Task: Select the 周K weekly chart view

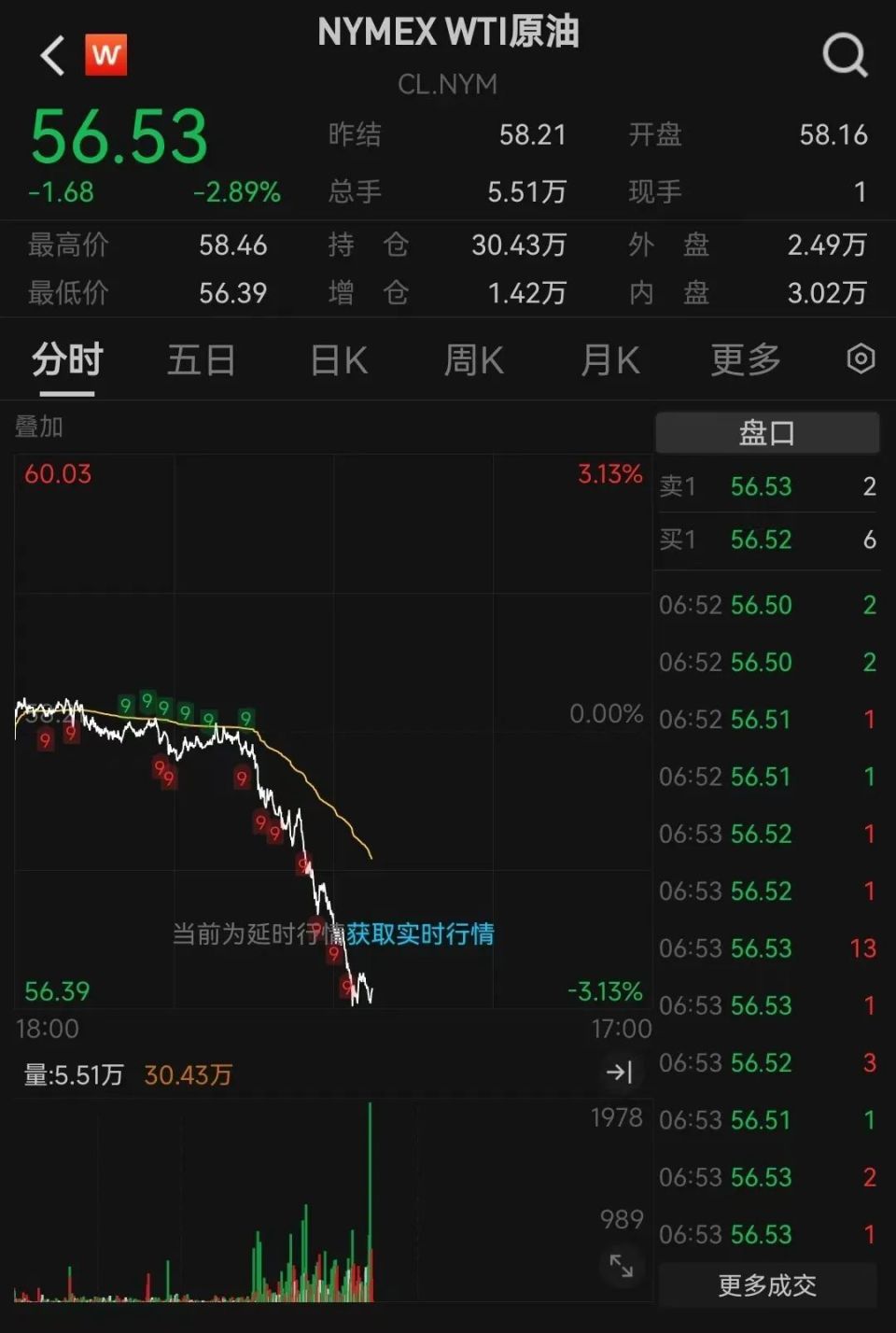Action: click(x=473, y=359)
